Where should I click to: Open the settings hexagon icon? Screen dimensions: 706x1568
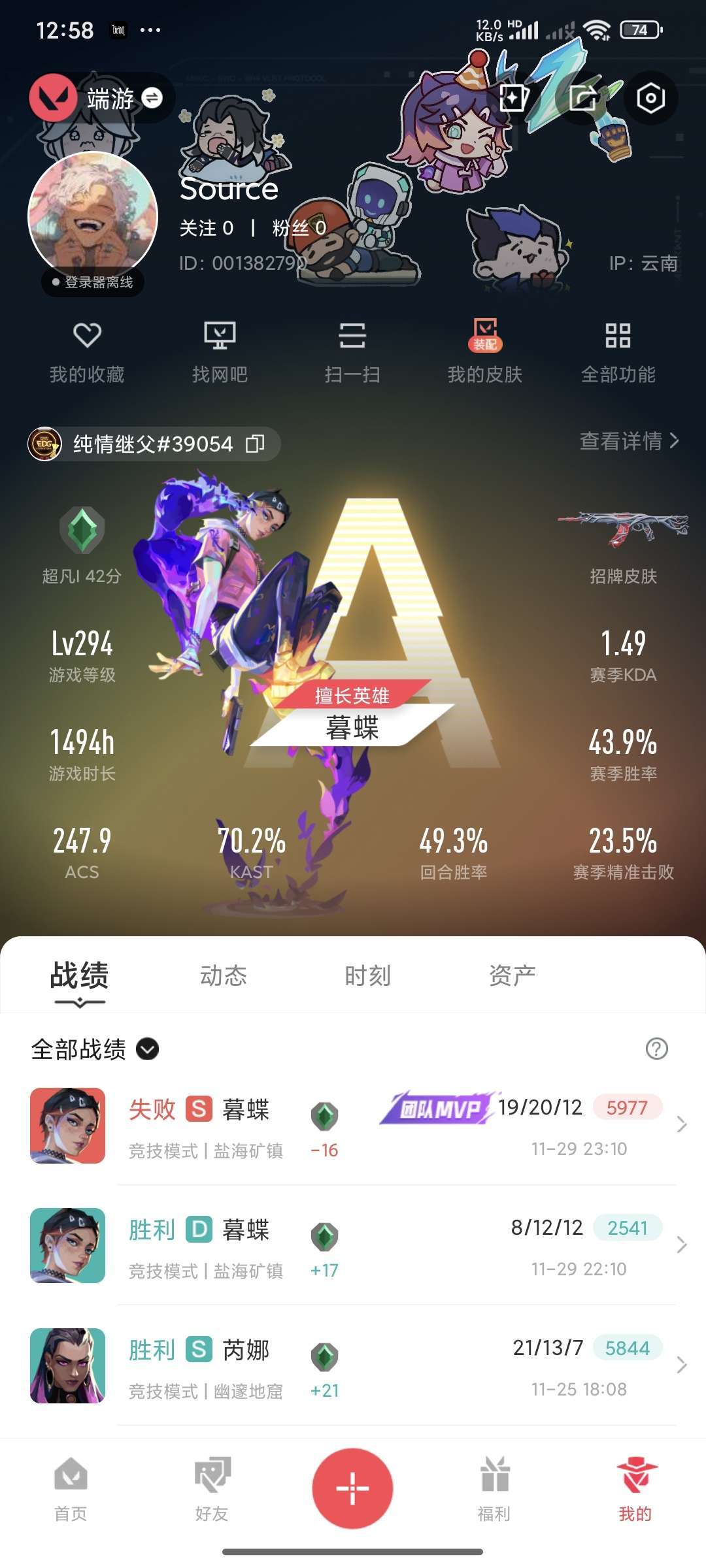(650, 99)
